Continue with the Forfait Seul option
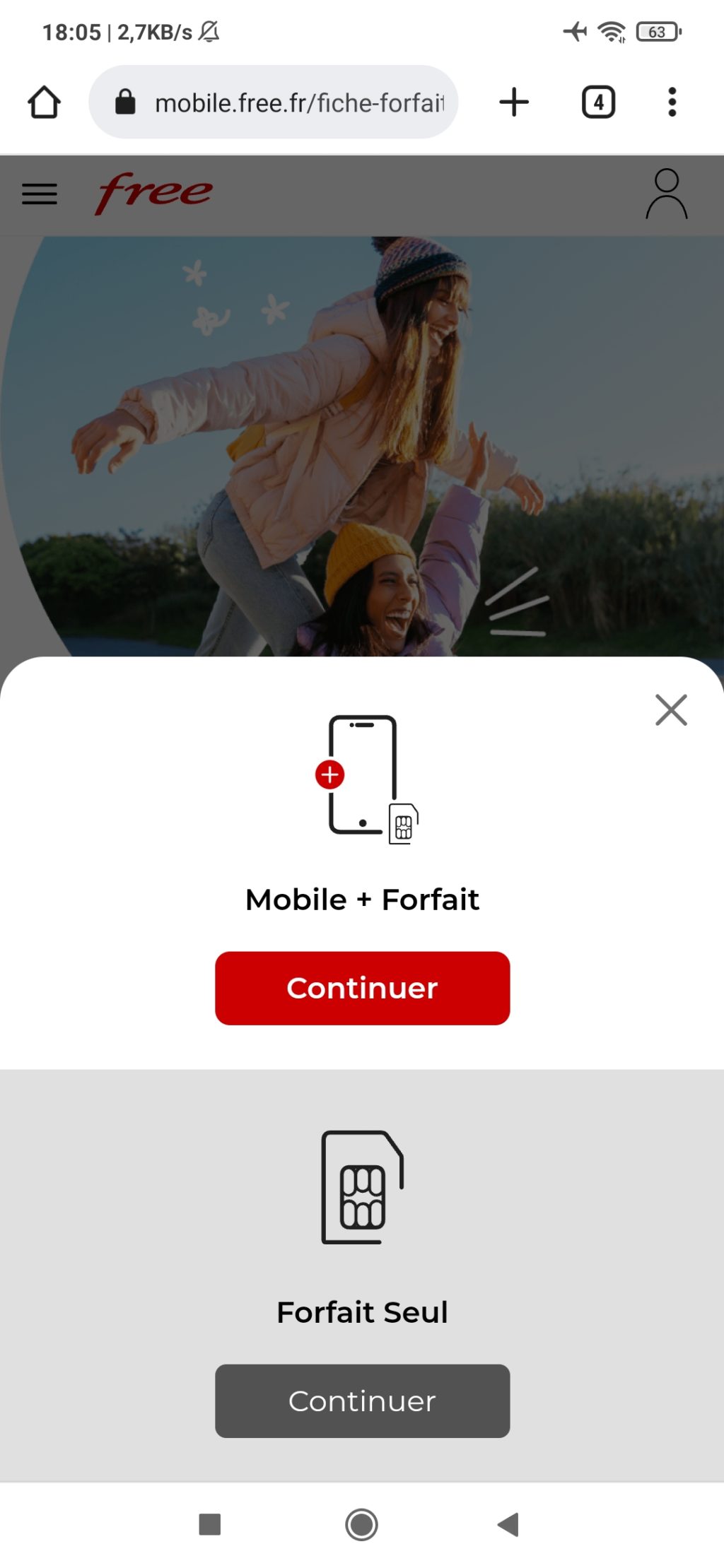This screenshot has width=724, height=1568. (x=362, y=1401)
